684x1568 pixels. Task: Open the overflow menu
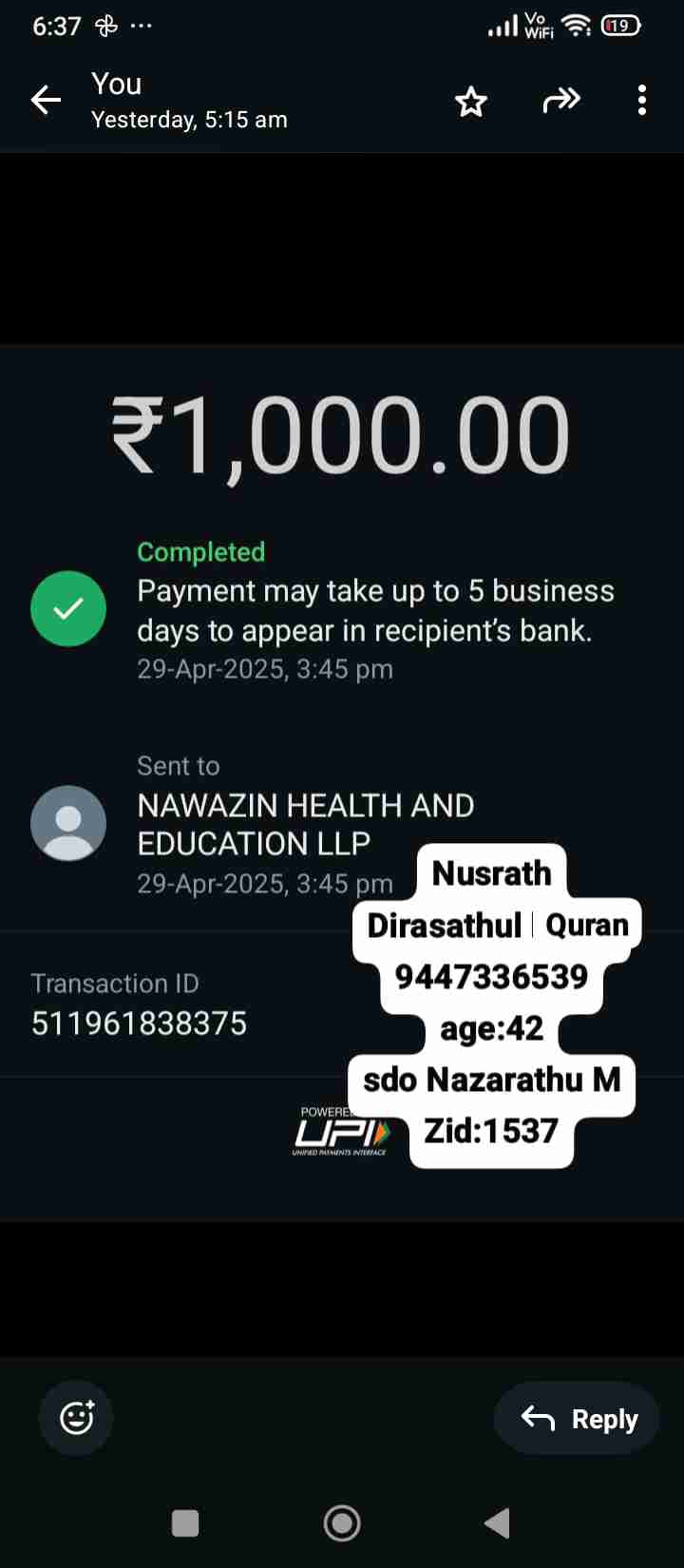642,100
